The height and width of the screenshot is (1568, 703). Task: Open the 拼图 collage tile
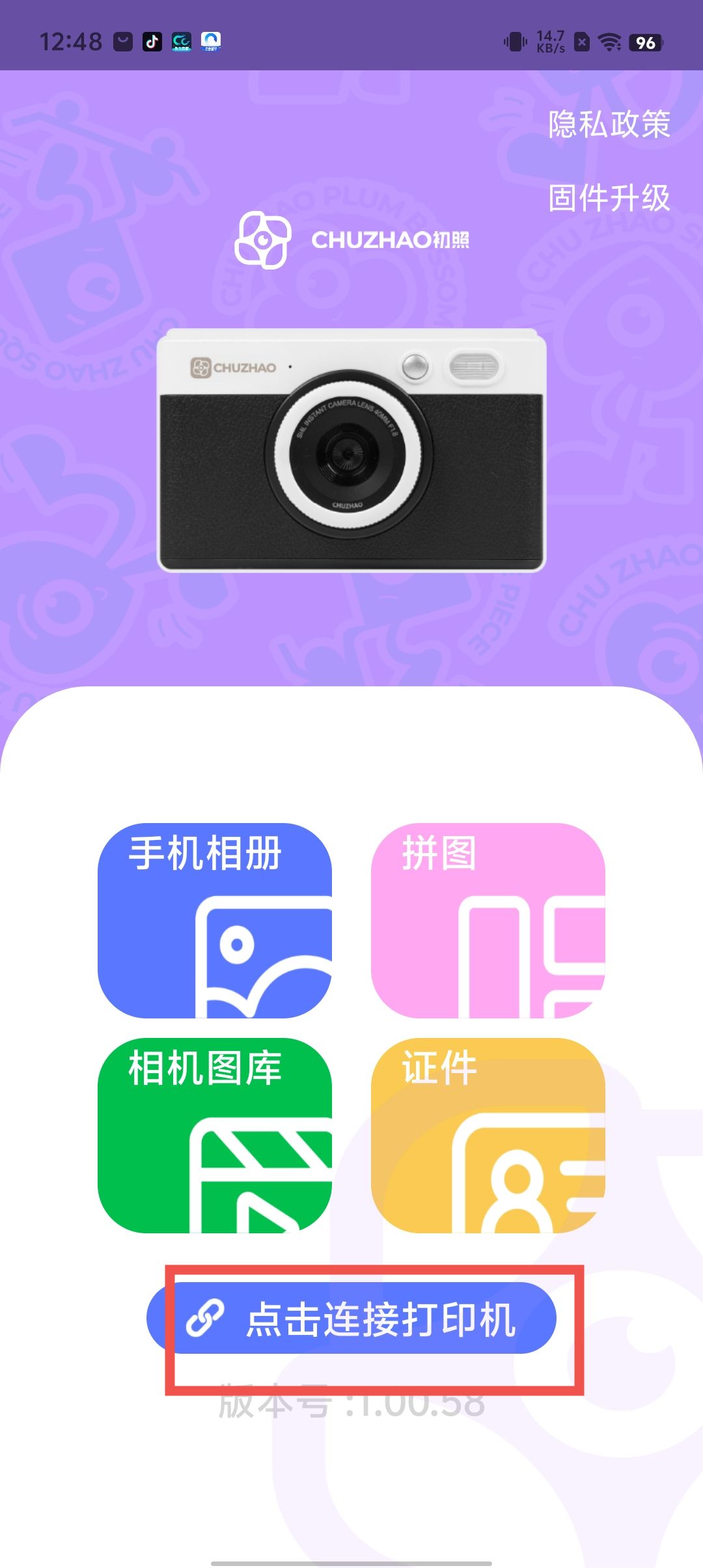click(488, 920)
